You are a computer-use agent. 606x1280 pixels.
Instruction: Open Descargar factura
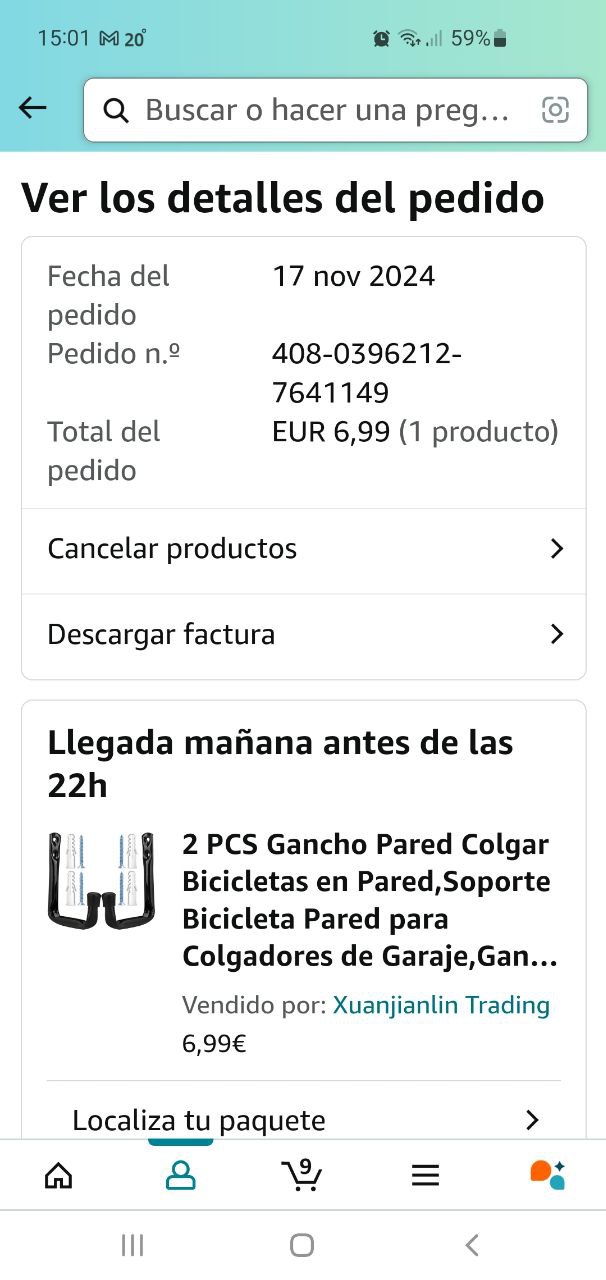[x=304, y=635]
